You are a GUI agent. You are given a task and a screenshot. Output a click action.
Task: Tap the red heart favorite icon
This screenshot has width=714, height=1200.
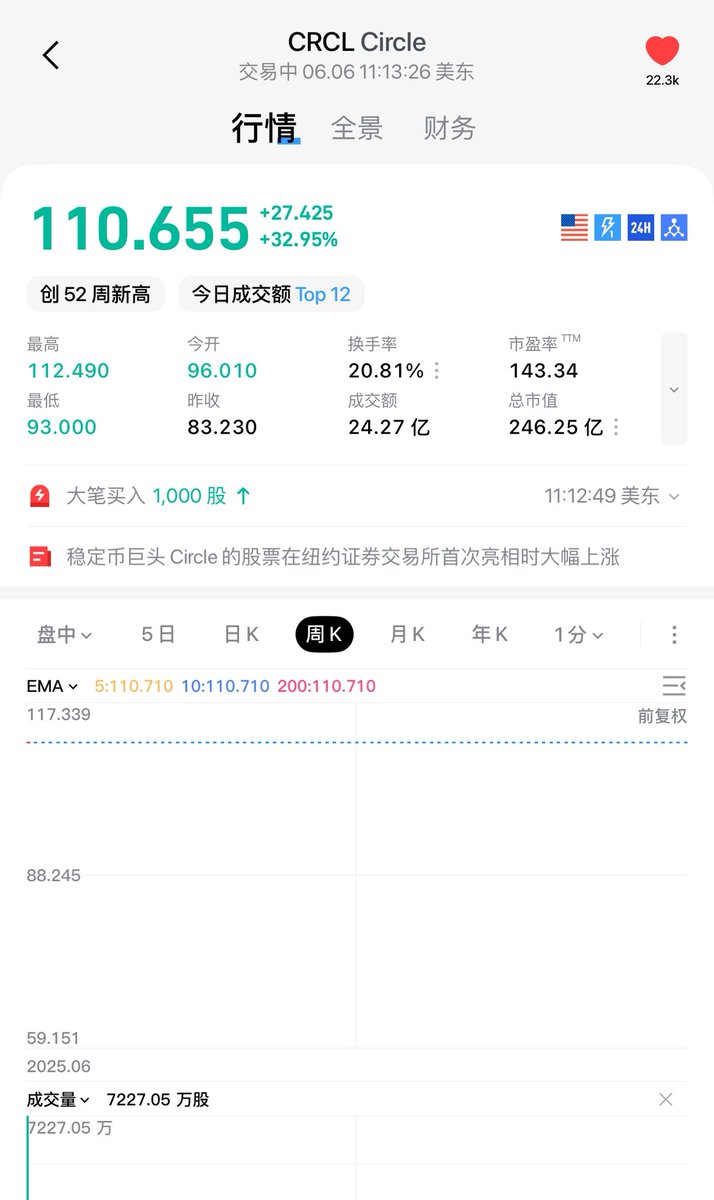pos(661,51)
